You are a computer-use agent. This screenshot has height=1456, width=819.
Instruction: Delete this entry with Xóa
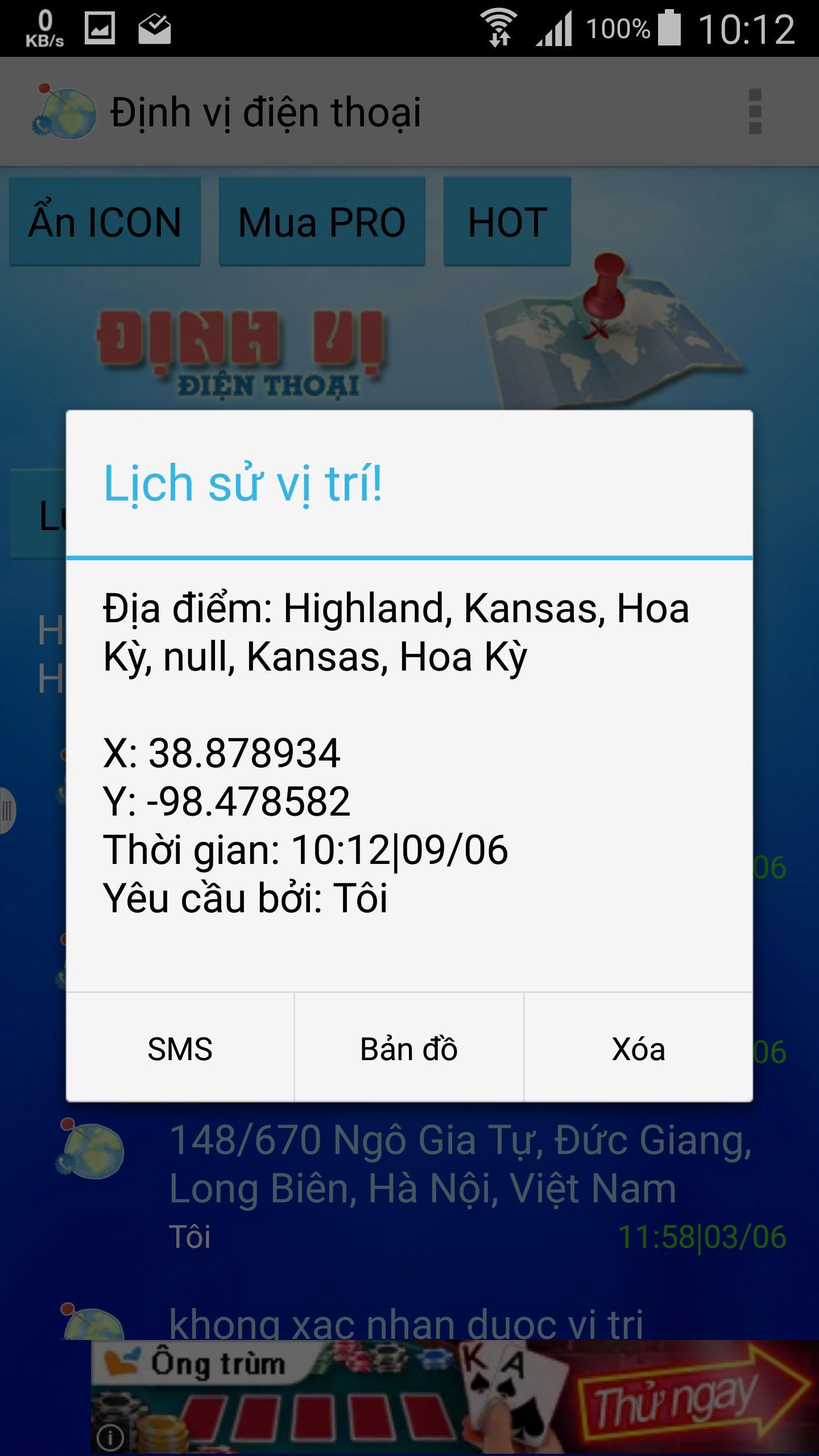click(x=638, y=1048)
